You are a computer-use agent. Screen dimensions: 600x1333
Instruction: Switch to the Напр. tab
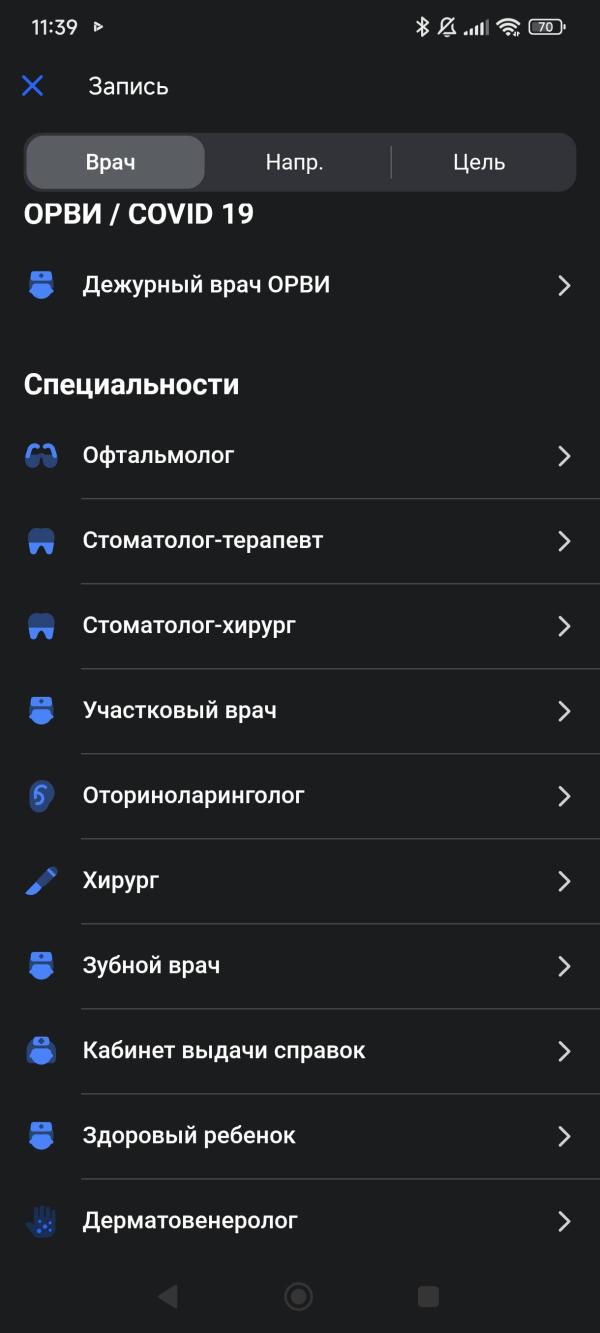(x=295, y=163)
